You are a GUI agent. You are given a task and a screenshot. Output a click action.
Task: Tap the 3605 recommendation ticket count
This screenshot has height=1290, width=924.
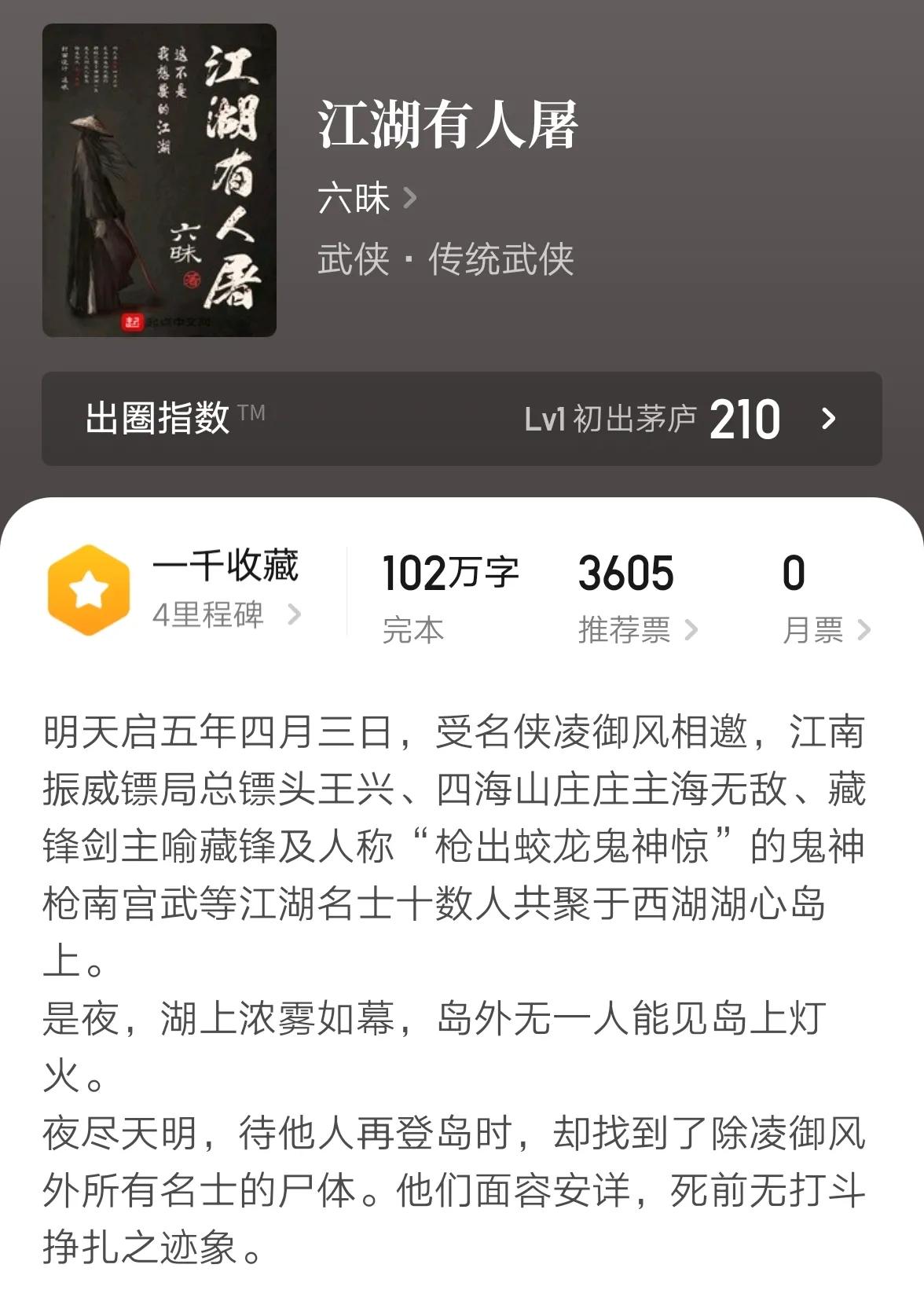[x=624, y=575]
